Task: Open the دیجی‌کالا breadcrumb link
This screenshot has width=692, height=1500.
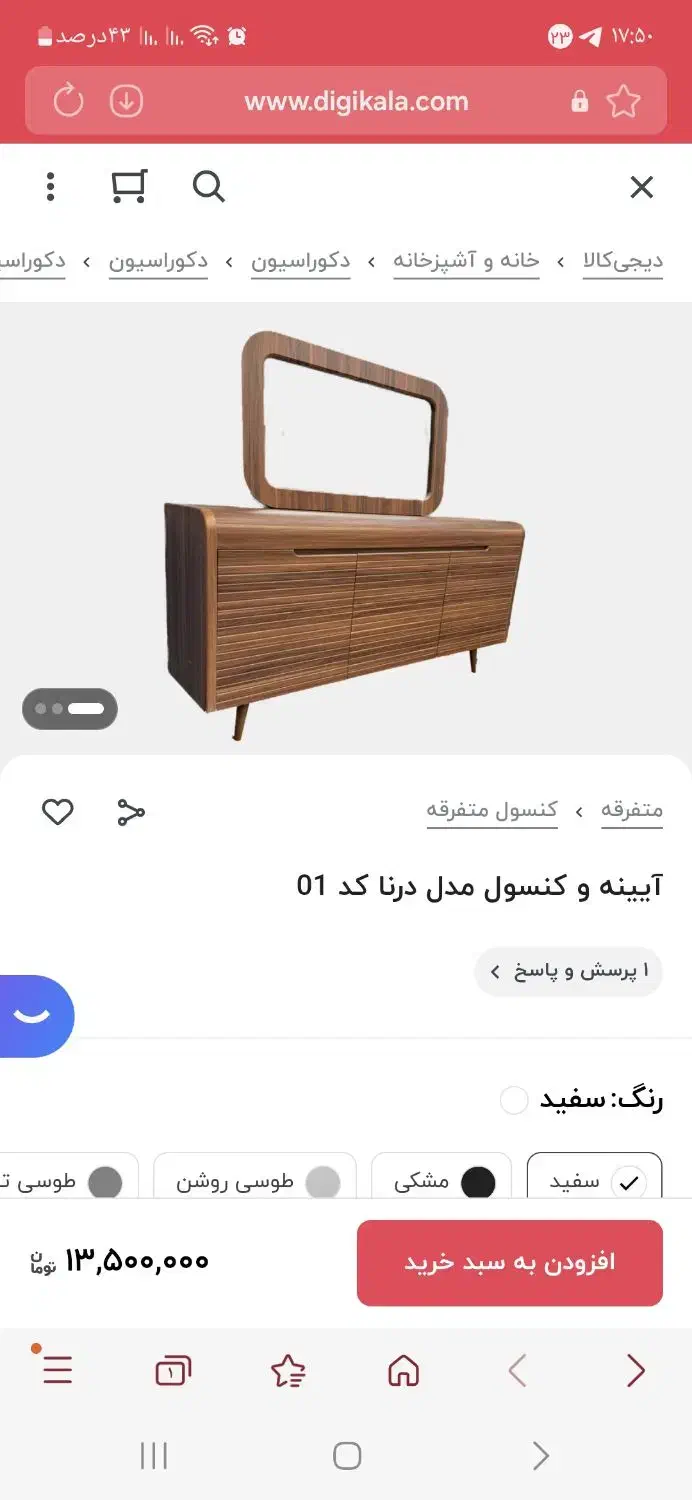Action: pos(622,261)
